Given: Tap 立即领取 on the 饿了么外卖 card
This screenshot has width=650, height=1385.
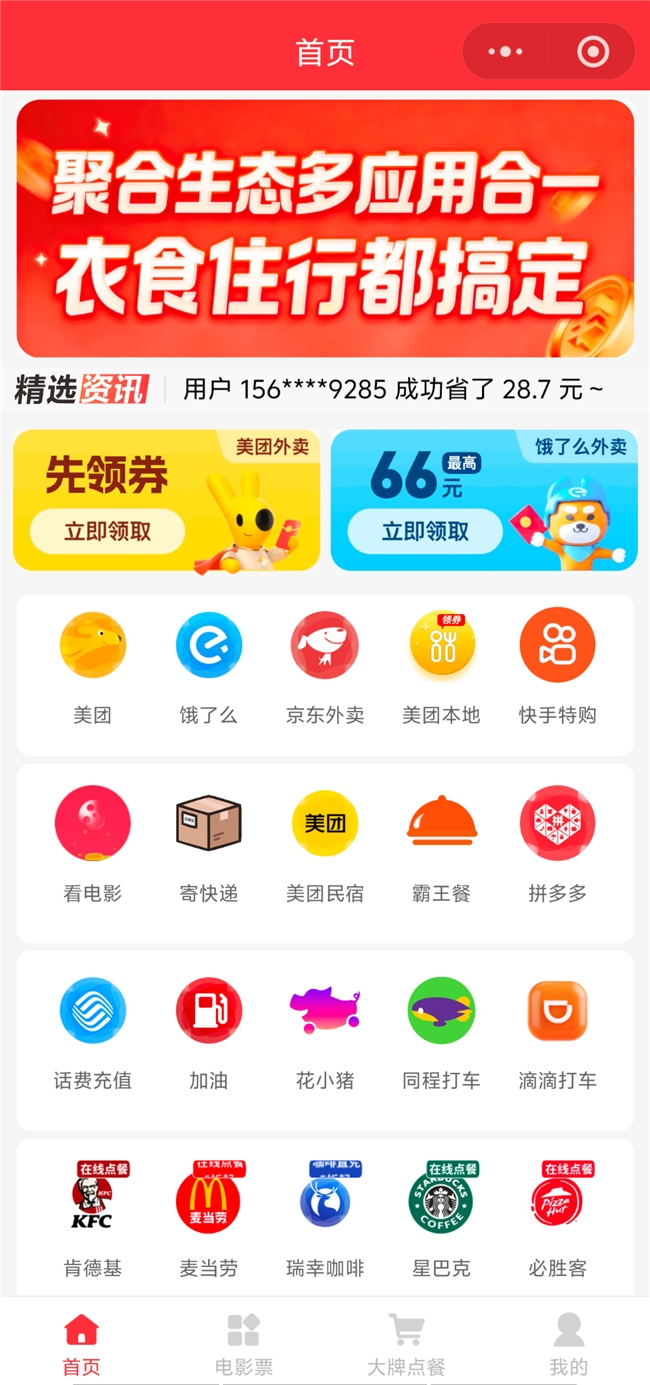Looking at the screenshot, I should pos(425,531).
